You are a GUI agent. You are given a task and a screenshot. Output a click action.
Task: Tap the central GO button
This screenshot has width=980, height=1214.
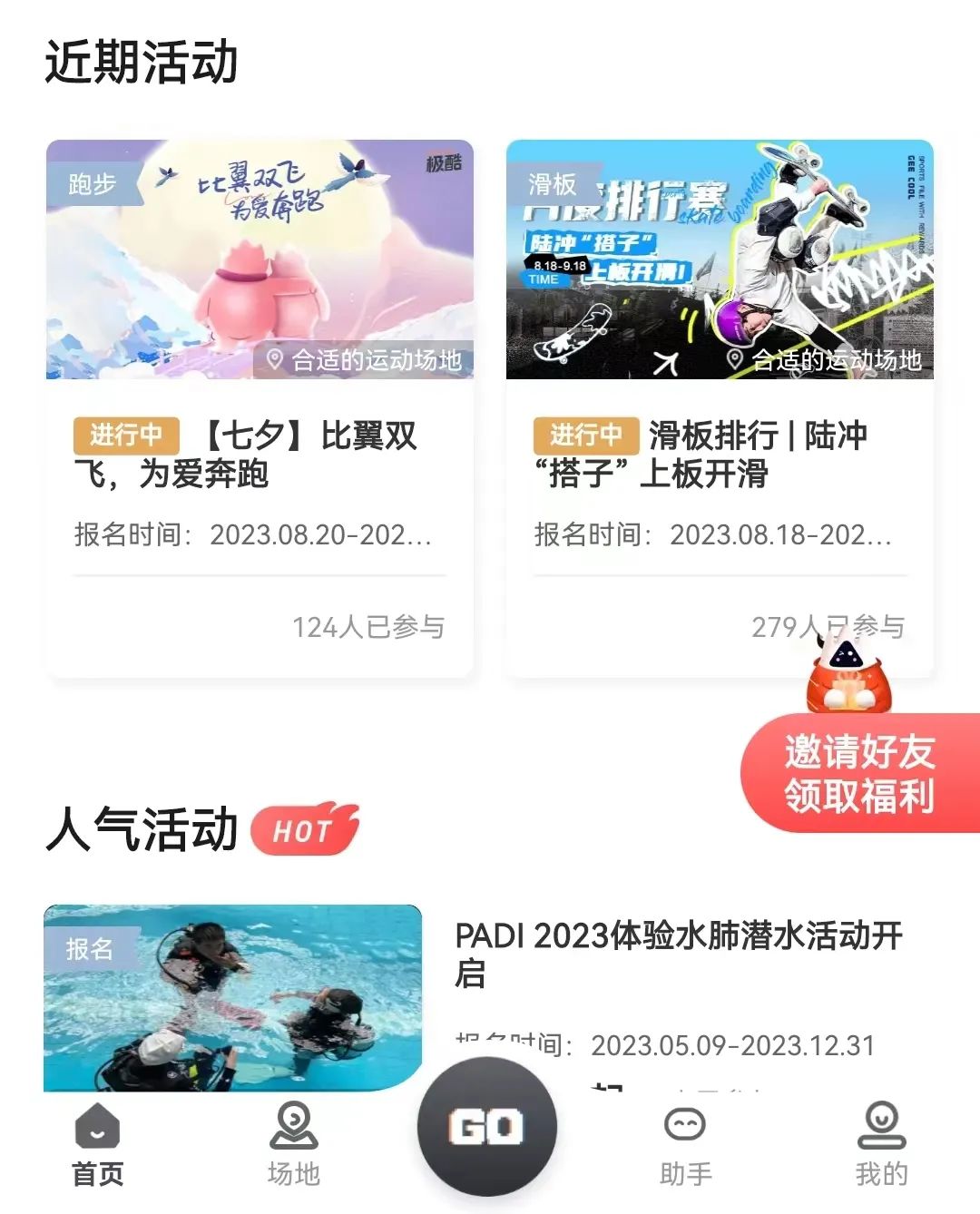(x=487, y=1128)
